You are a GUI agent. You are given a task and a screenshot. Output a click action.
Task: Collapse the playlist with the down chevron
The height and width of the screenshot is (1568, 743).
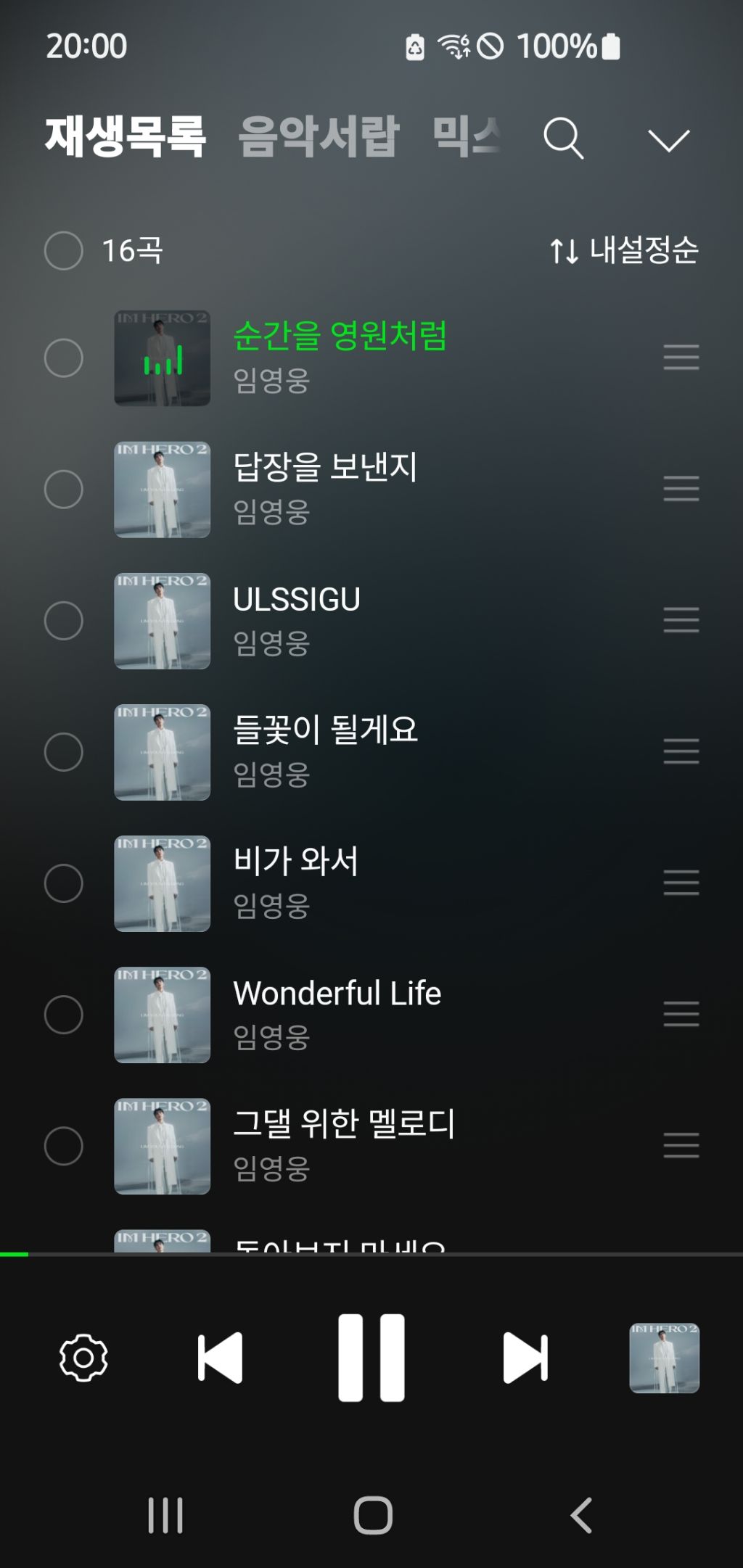coord(668,140)
